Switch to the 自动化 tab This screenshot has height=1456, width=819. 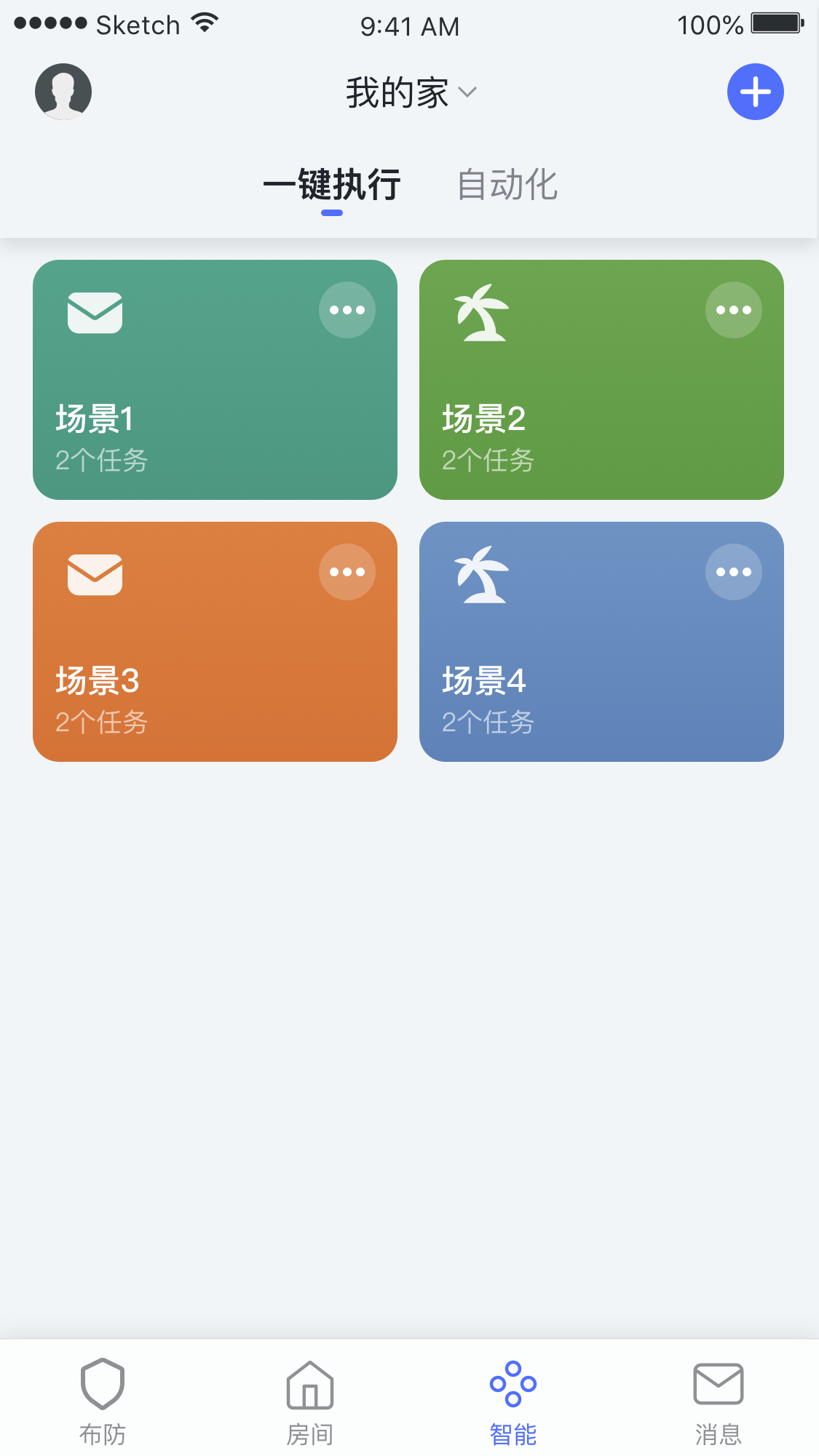click(x=509, y=185)
